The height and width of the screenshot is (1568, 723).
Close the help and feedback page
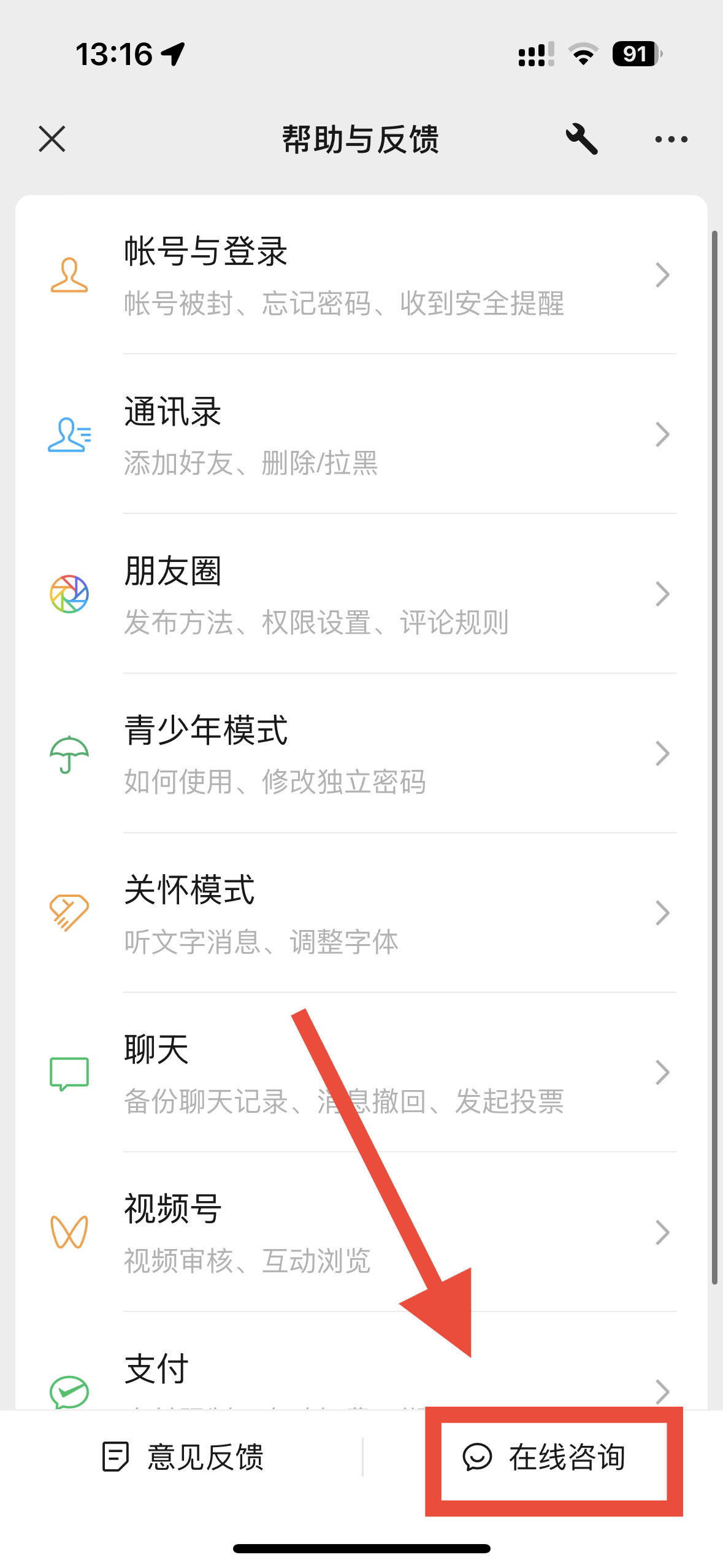click(53, 139)
